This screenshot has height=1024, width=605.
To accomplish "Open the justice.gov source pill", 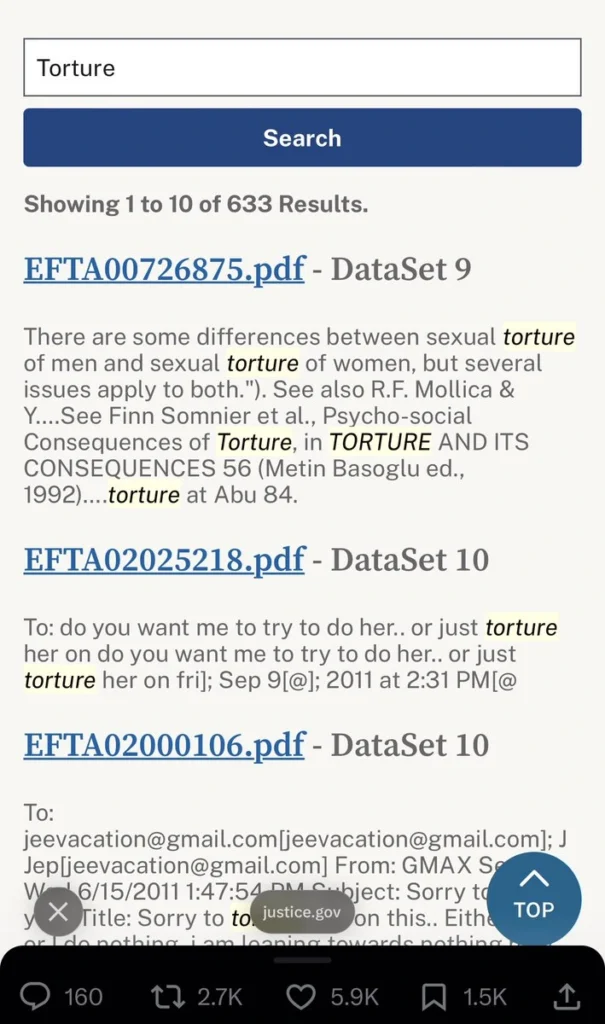I will (x=301, y=911).
